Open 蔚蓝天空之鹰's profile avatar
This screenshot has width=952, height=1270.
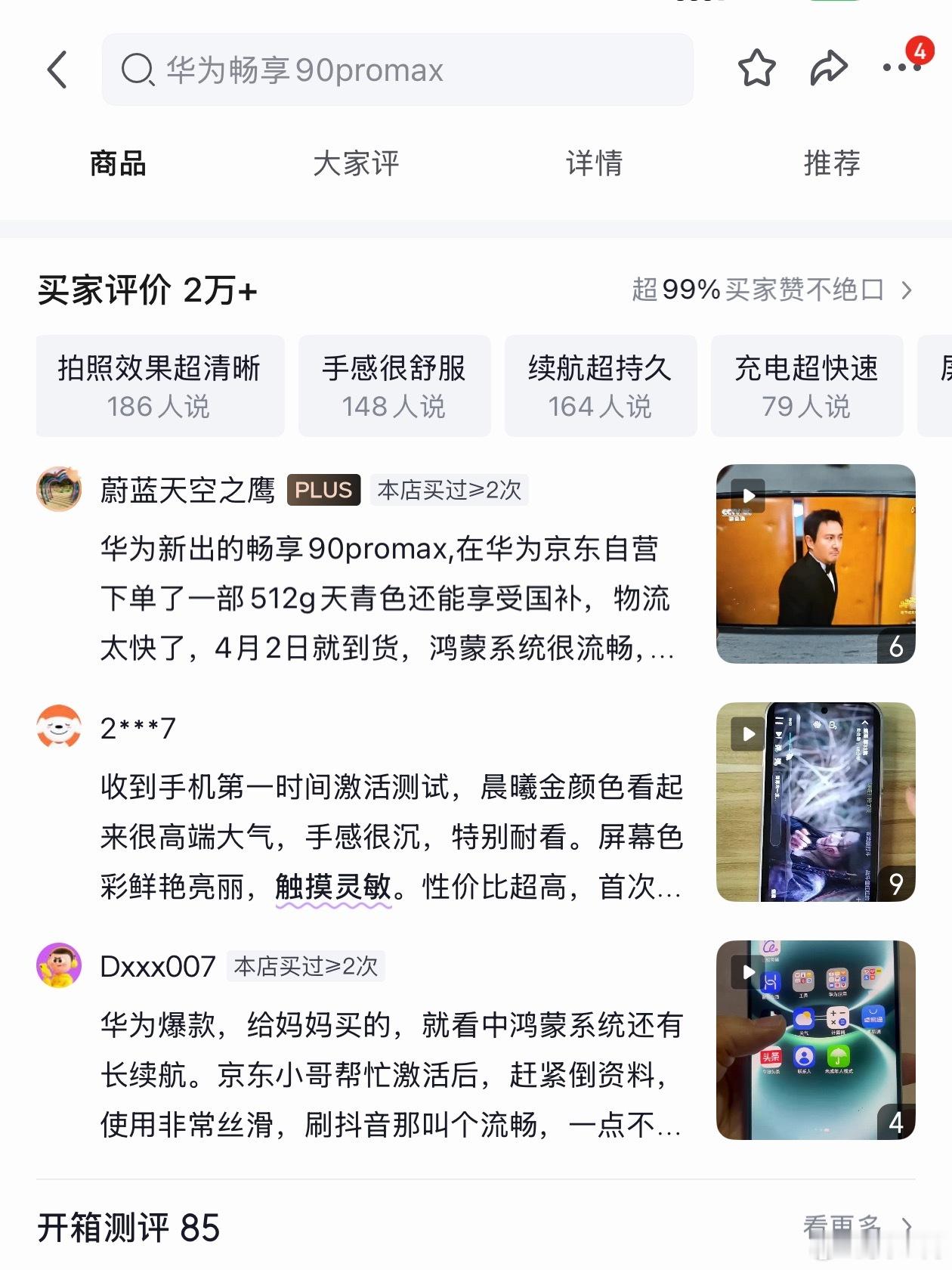tap(59, 491)
